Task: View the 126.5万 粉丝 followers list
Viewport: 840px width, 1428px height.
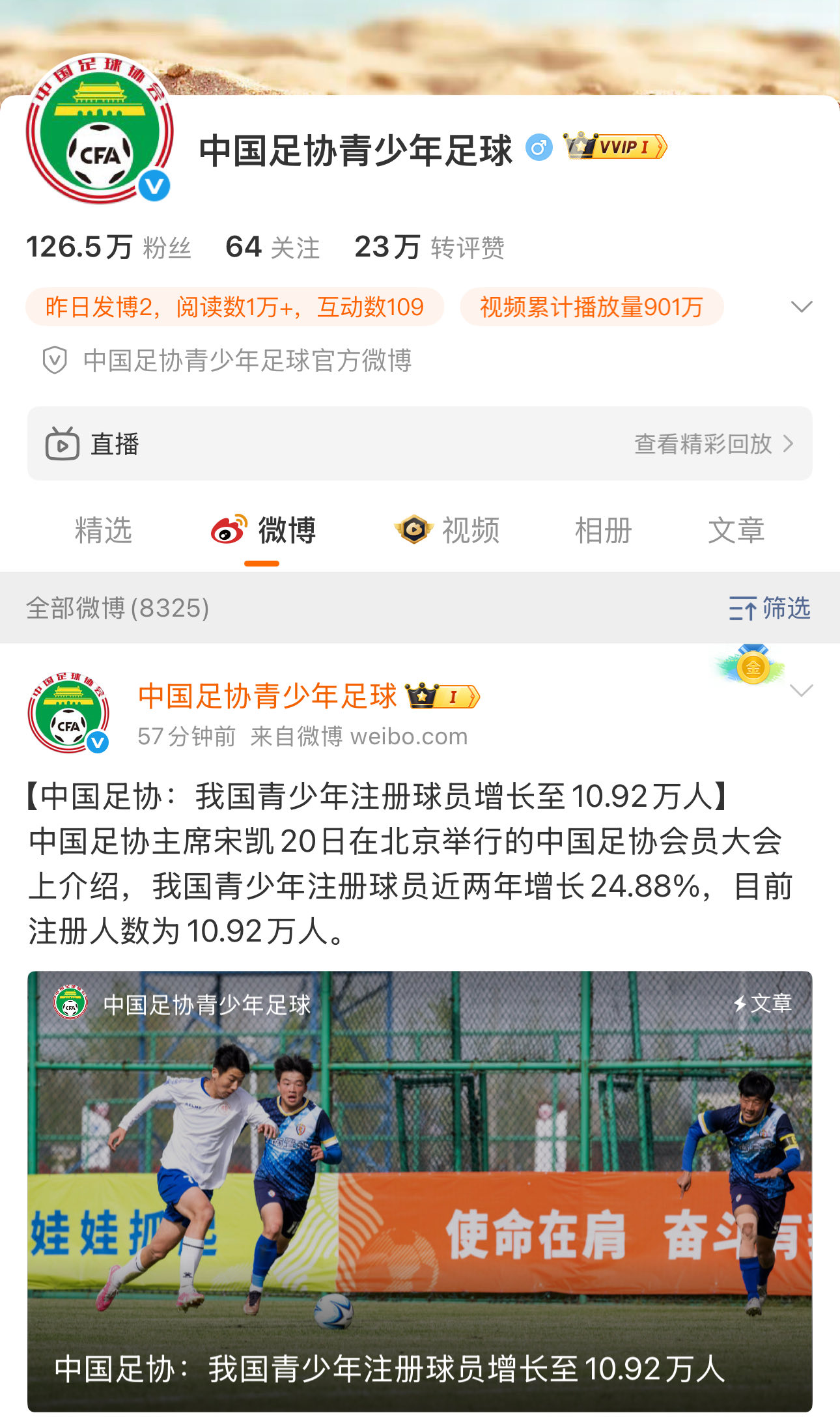Action: pos(108,247)
